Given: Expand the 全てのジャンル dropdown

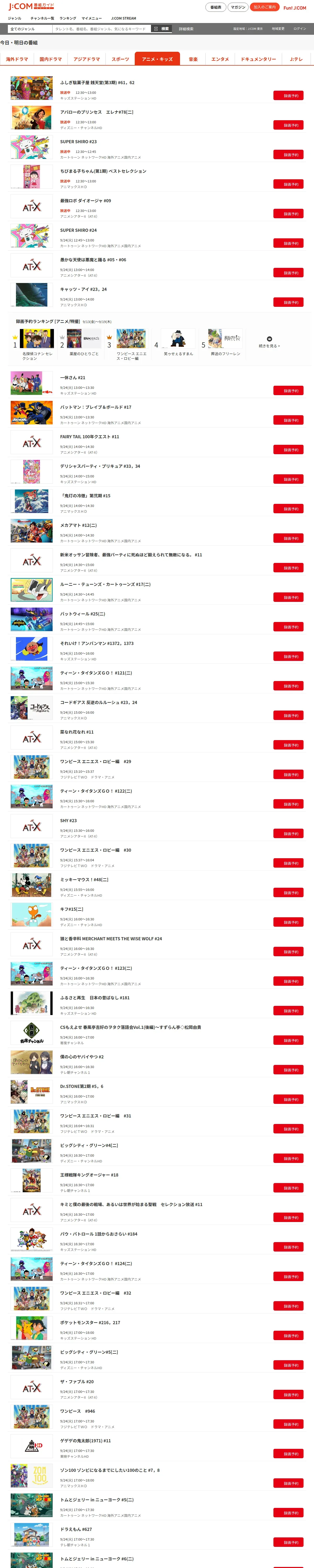Looking at the screenshot, I should coord(29,28).
